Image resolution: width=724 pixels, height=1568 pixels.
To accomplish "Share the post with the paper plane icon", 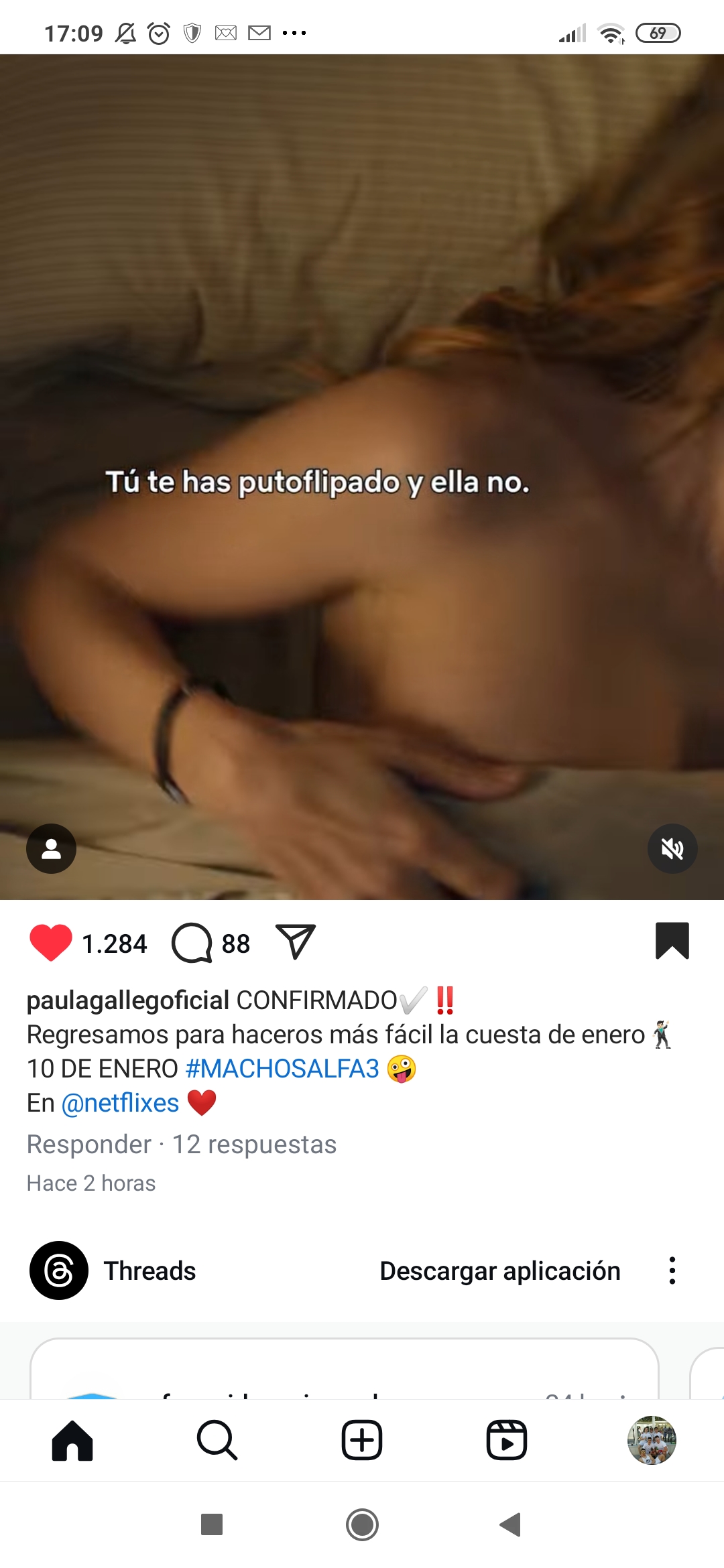I will (296, 941).
